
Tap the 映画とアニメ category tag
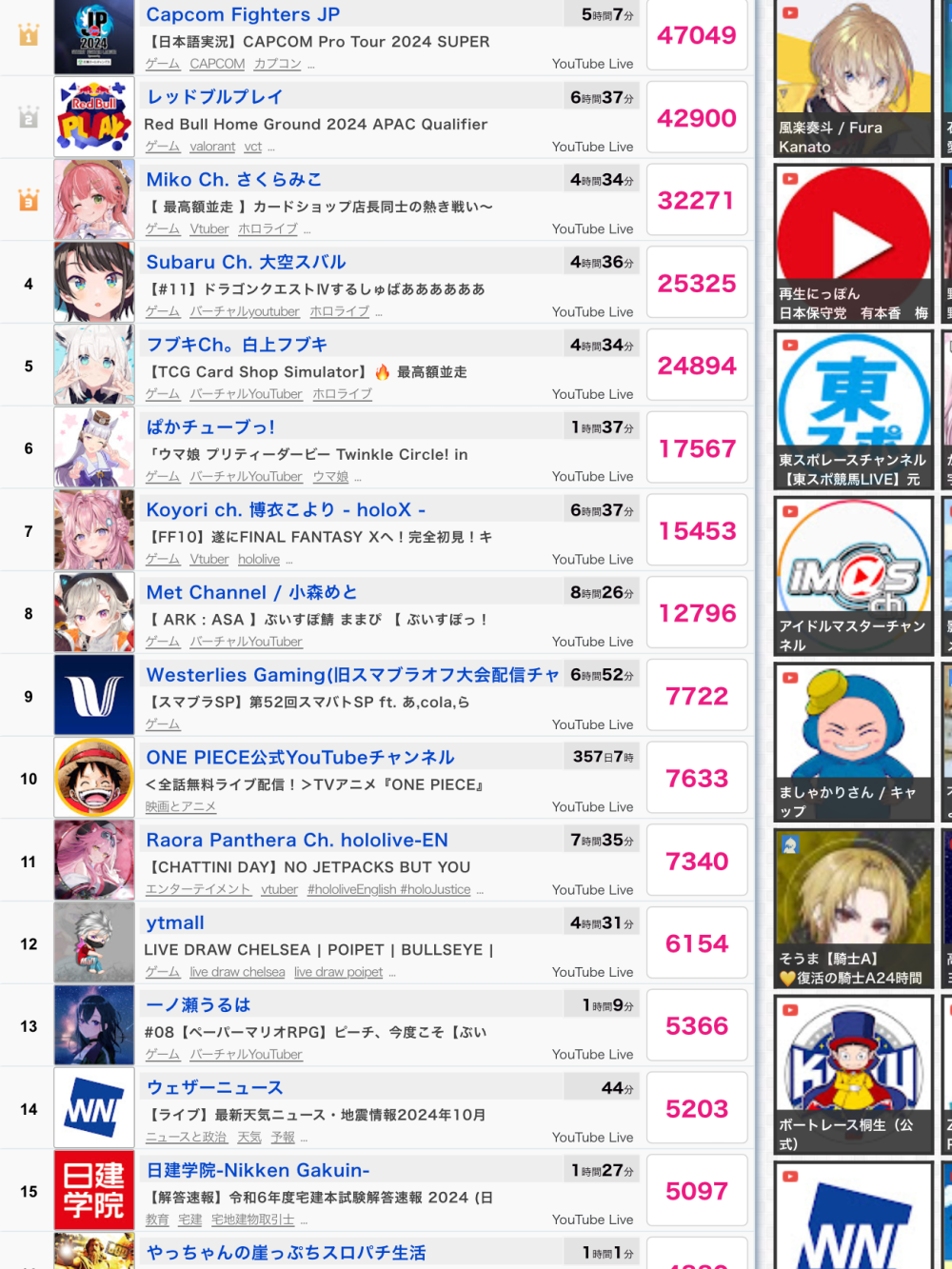(x=181, y=807)
